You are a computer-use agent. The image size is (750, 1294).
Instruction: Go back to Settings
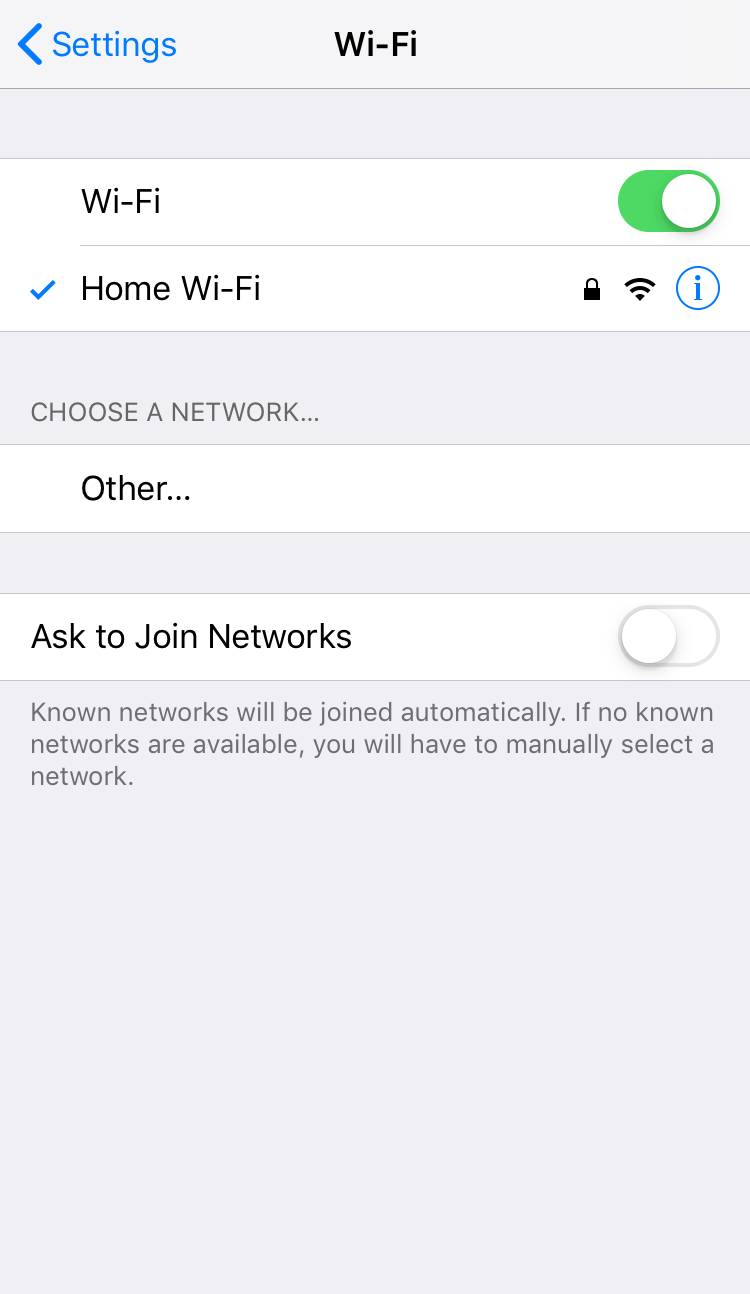97,44
